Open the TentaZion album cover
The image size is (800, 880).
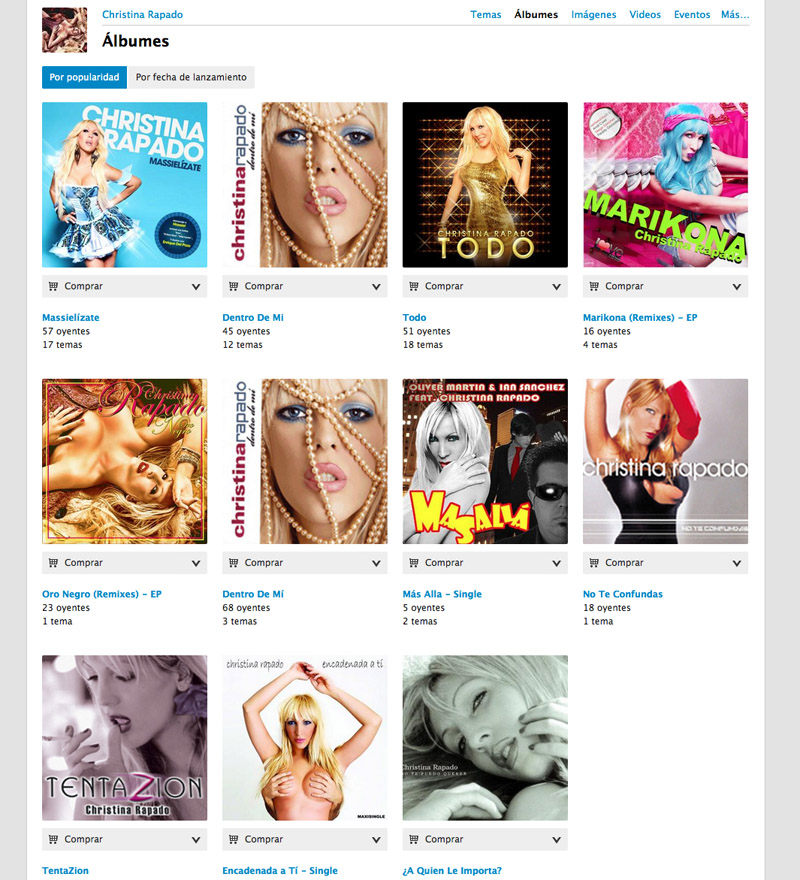(124, 737)
